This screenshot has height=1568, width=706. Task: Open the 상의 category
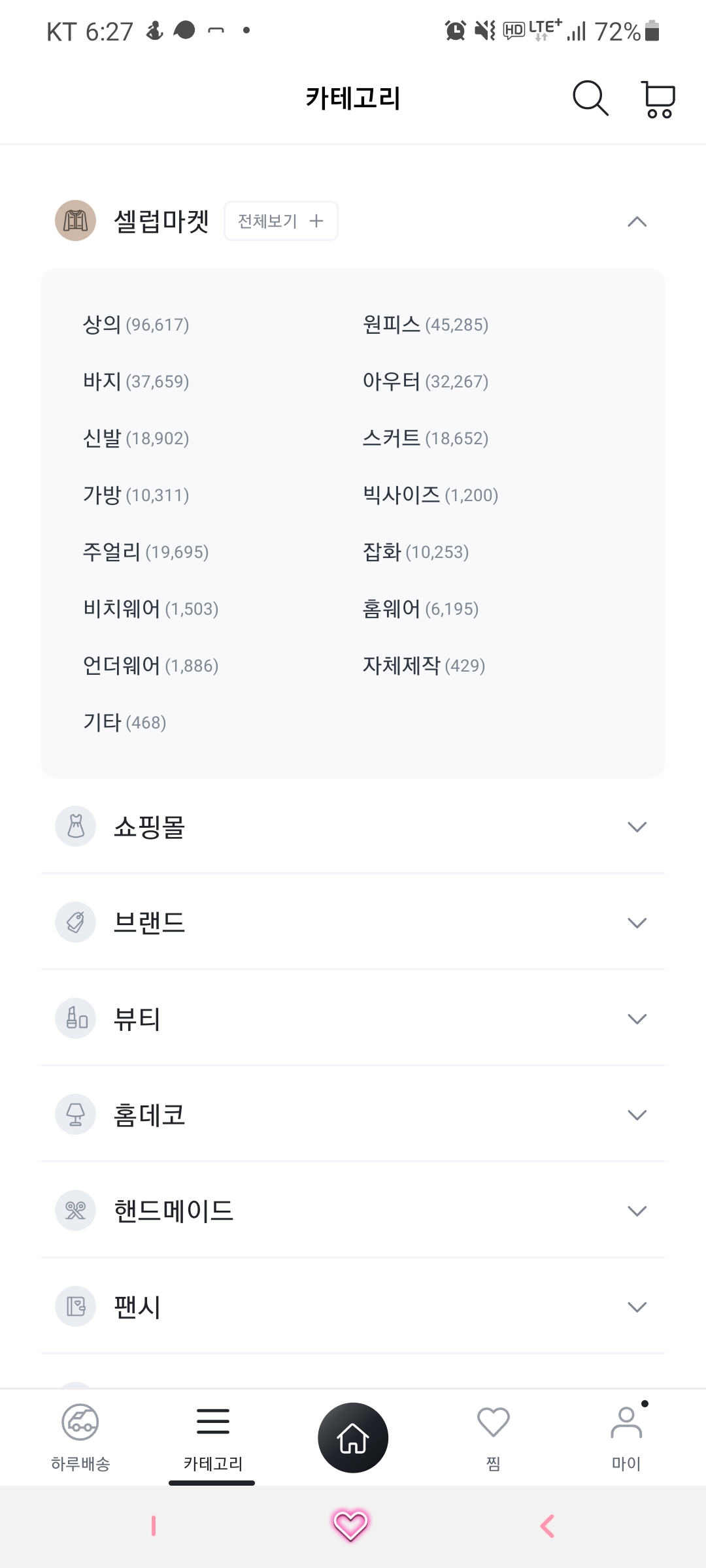[136, 324]
